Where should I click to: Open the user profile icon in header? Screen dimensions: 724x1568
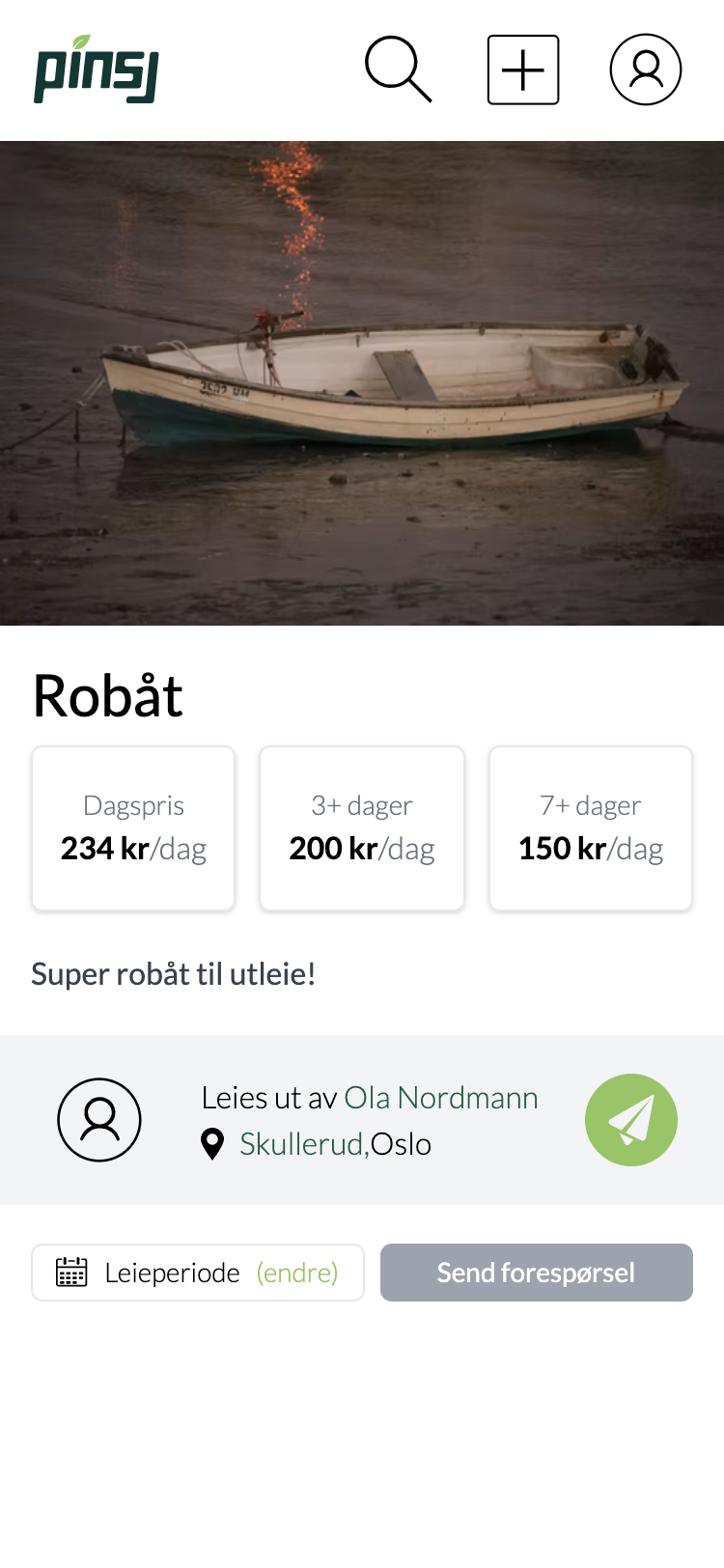pyautogui.click(x=646, y=70)
